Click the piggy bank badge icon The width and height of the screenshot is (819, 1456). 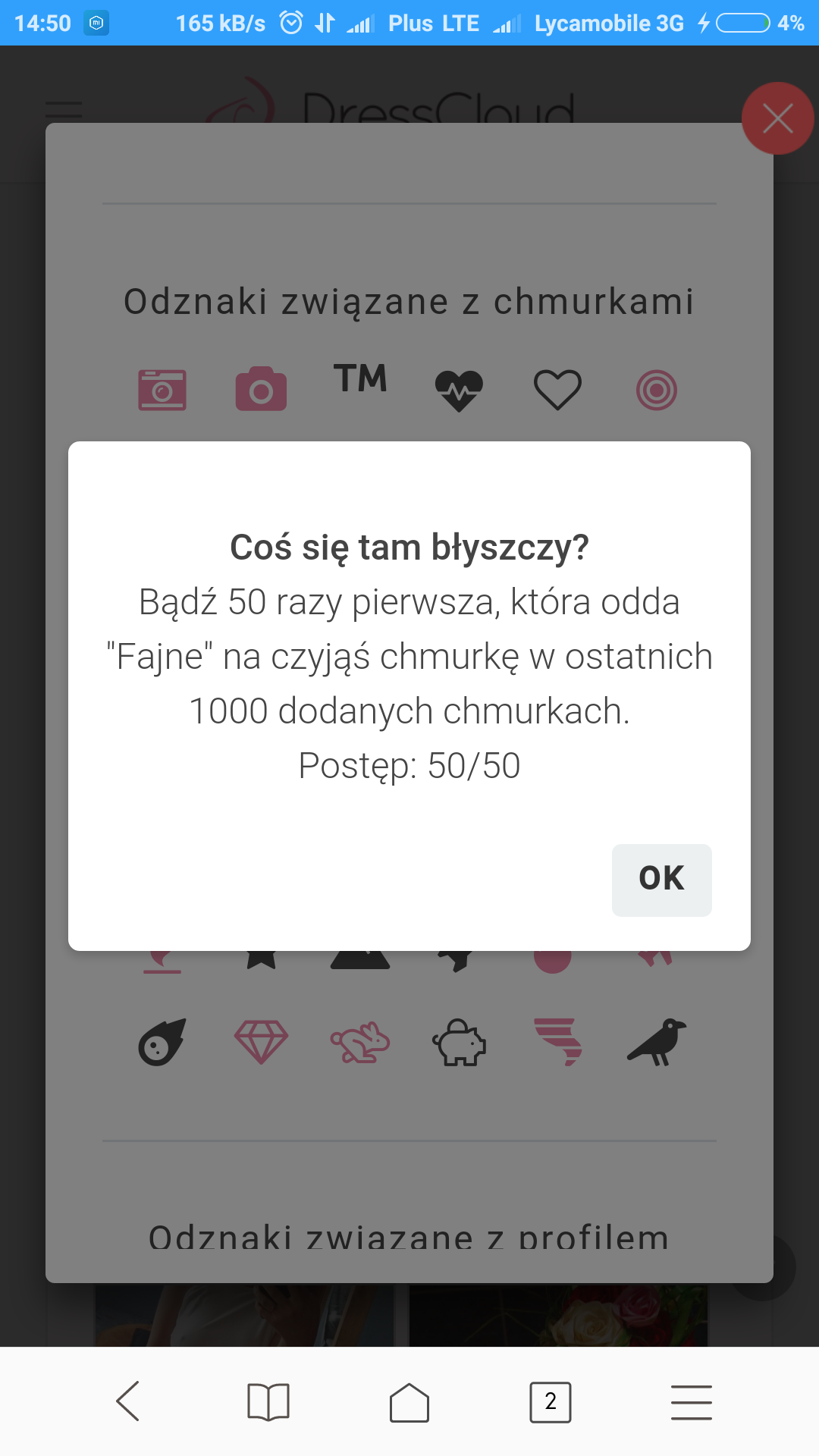coord(459,1042)
